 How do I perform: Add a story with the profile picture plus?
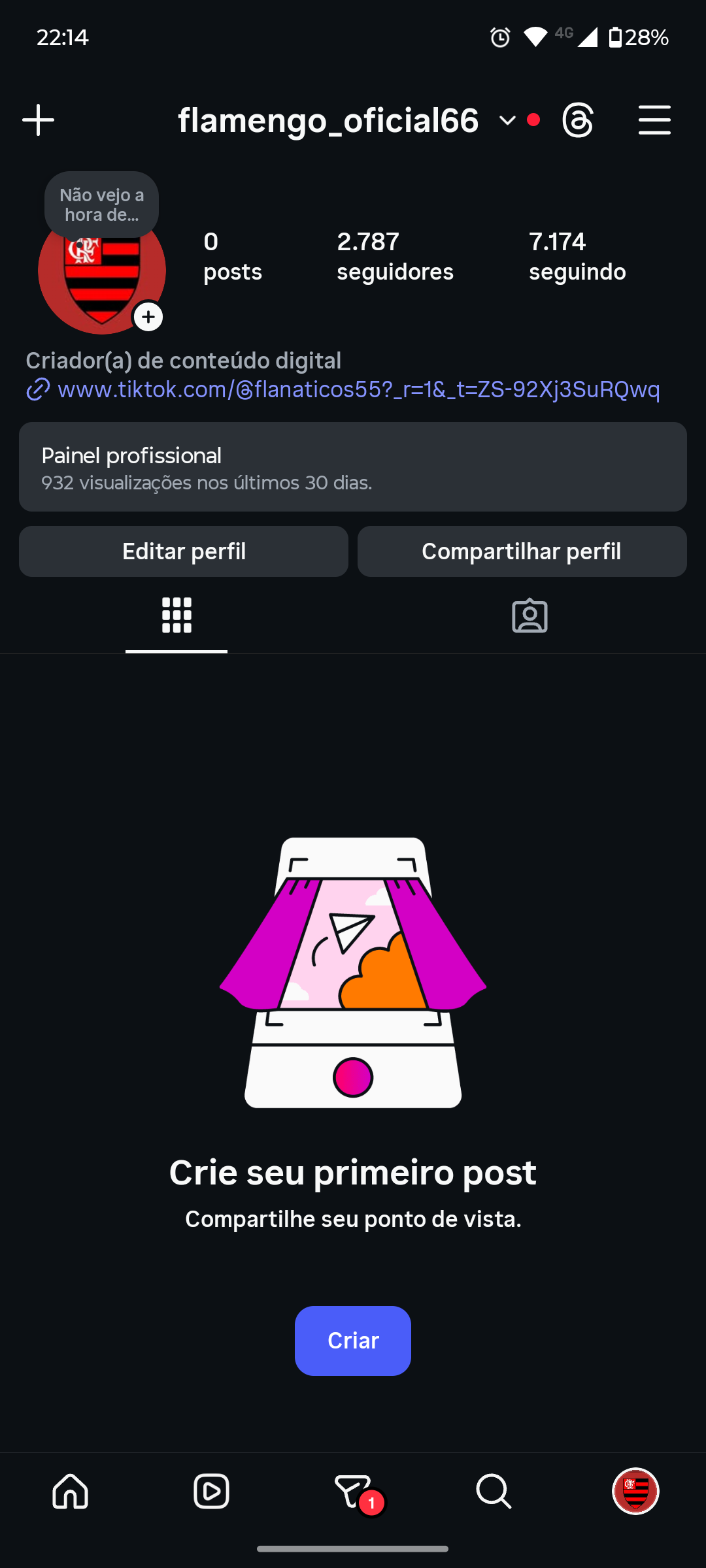(148, 318)
